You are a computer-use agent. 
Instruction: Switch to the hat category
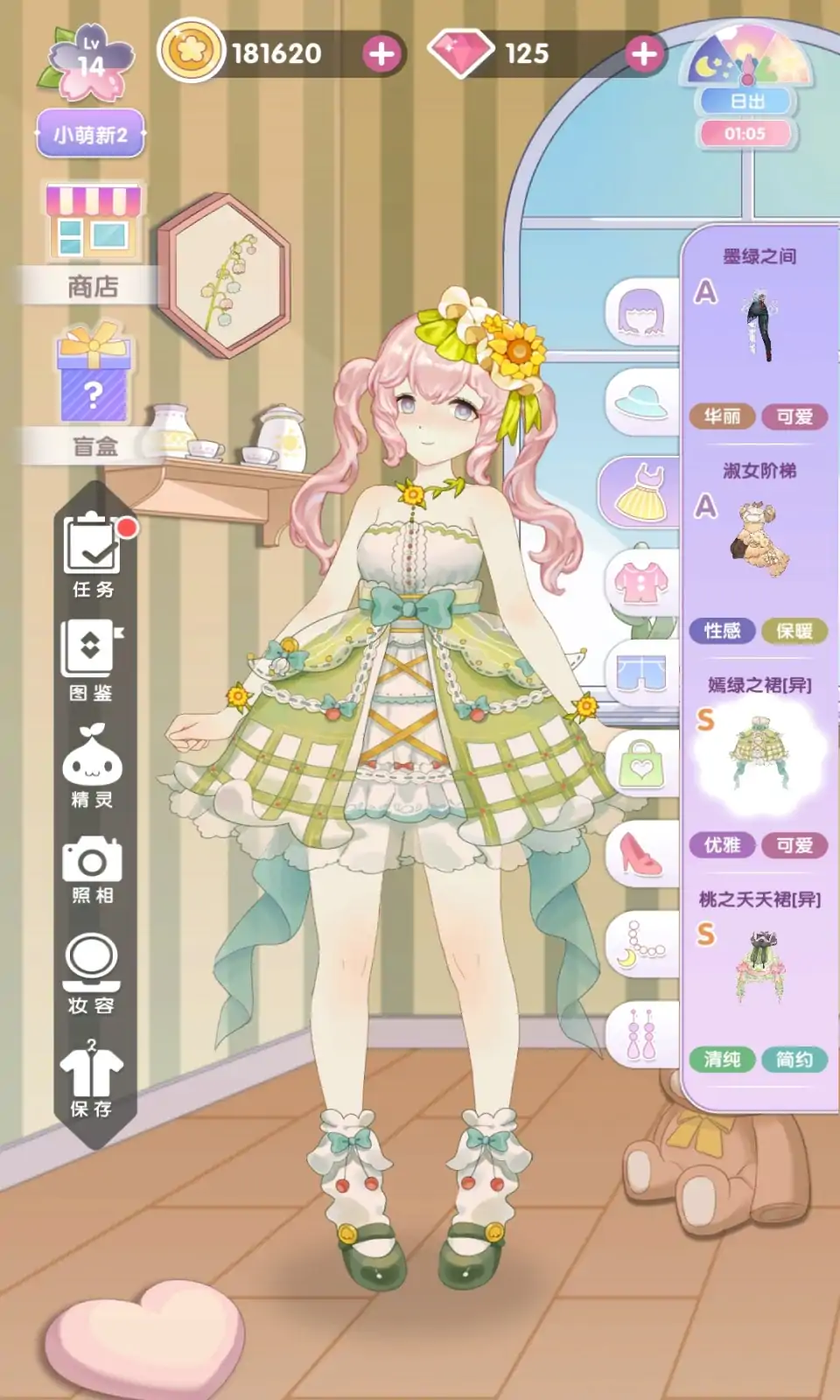click(643, 402)
